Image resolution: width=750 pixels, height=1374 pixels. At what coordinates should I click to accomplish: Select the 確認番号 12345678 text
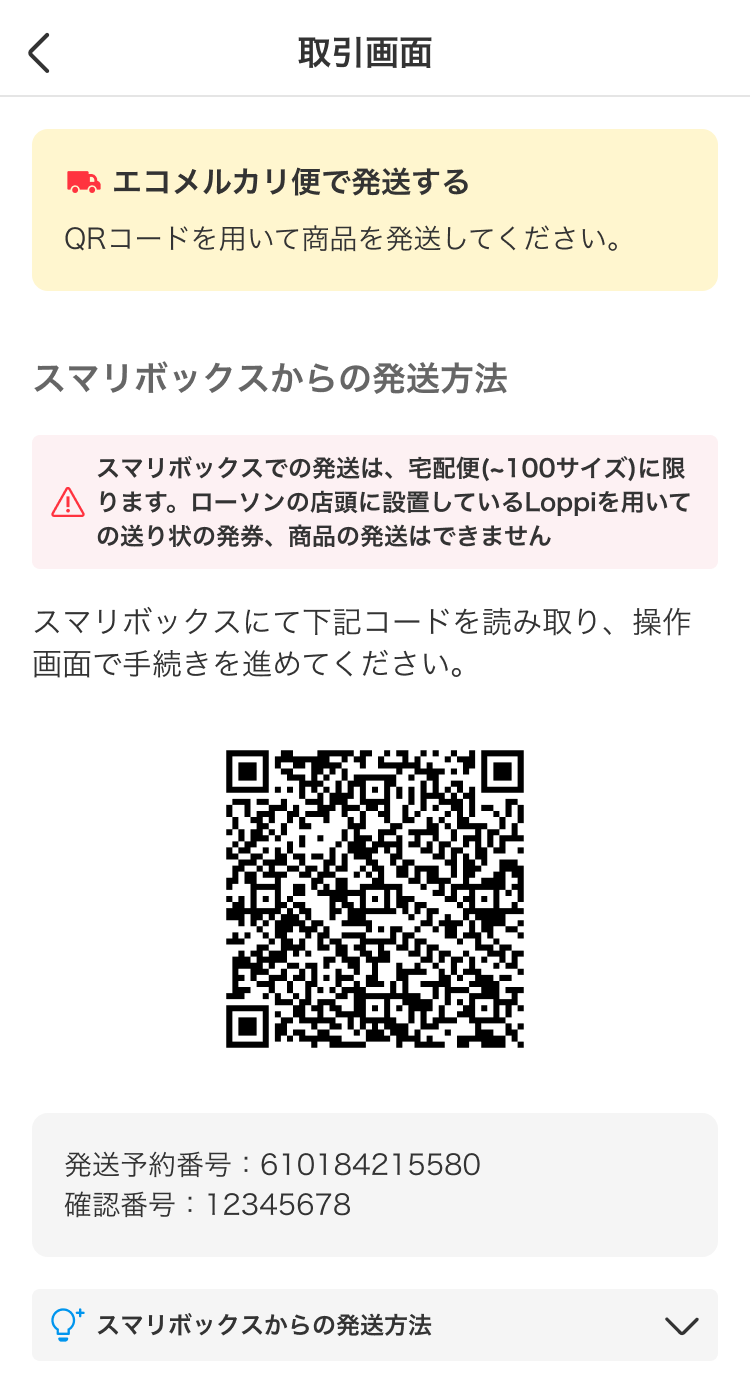tap(207, 1205)
